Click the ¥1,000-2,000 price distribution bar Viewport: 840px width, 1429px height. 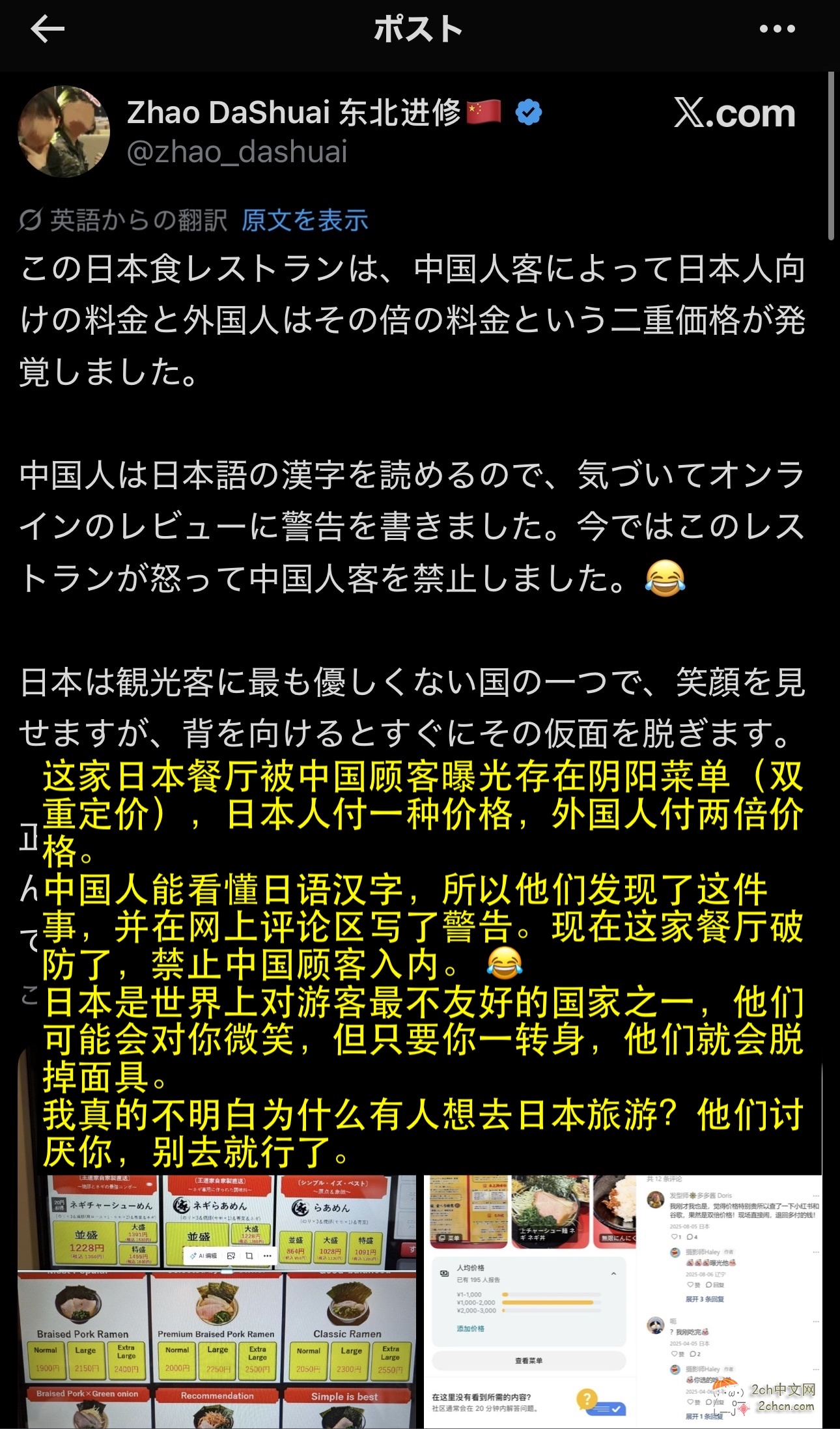tap(549, 1303)
